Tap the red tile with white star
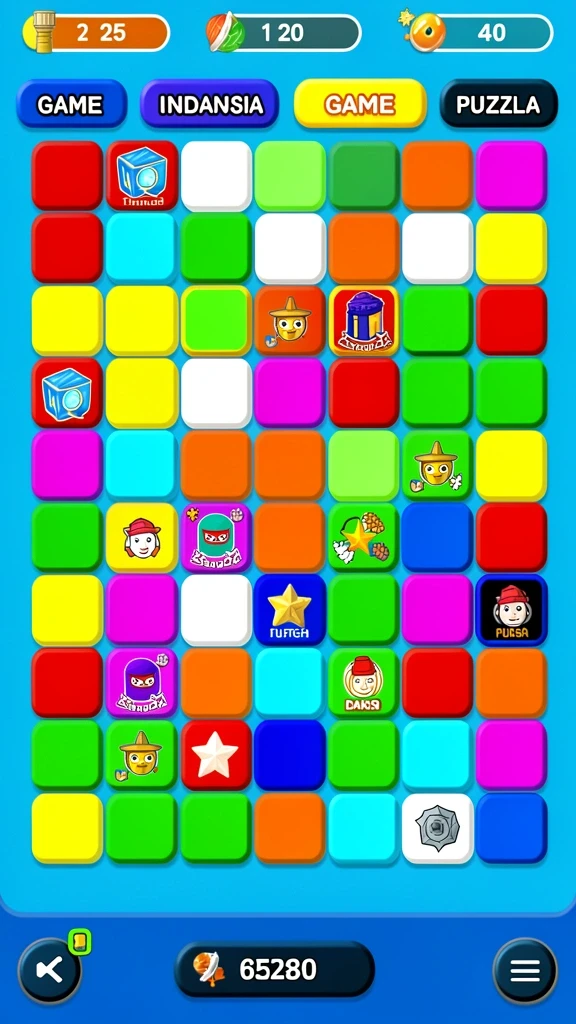The height and width of the screenshot is (1024, 576). 216,755
